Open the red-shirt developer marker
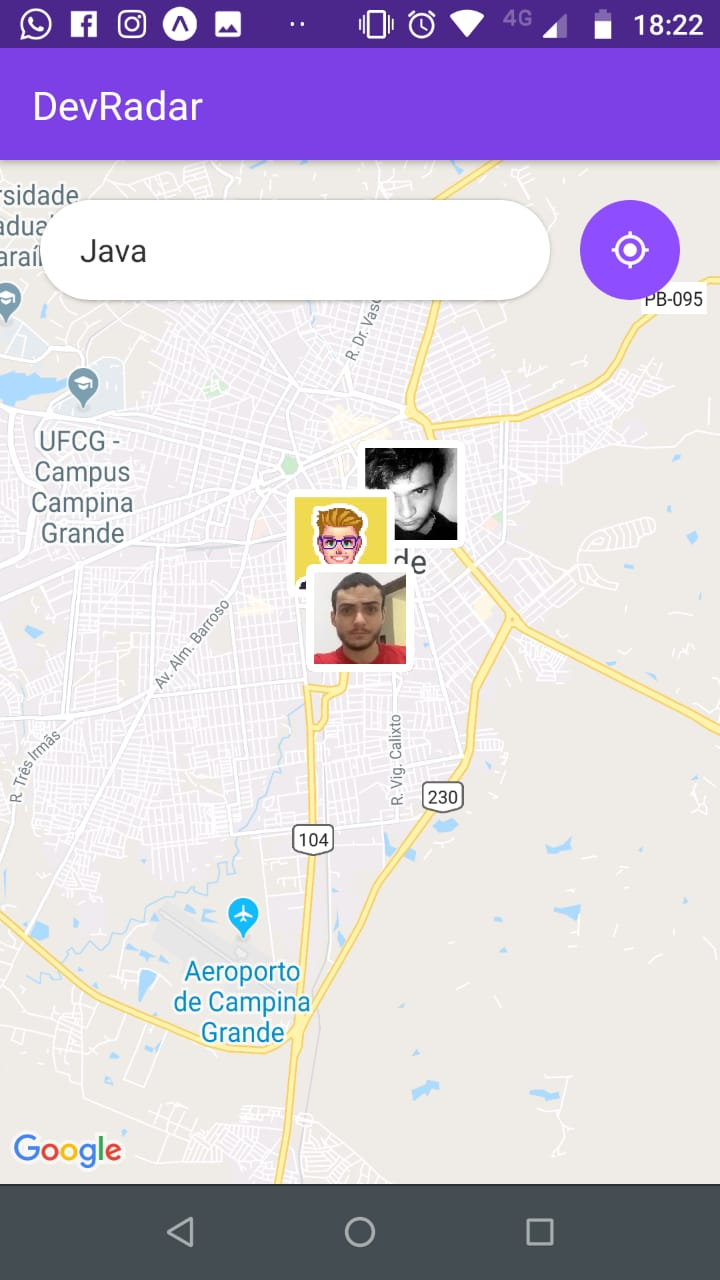 [x=360, y=618]
